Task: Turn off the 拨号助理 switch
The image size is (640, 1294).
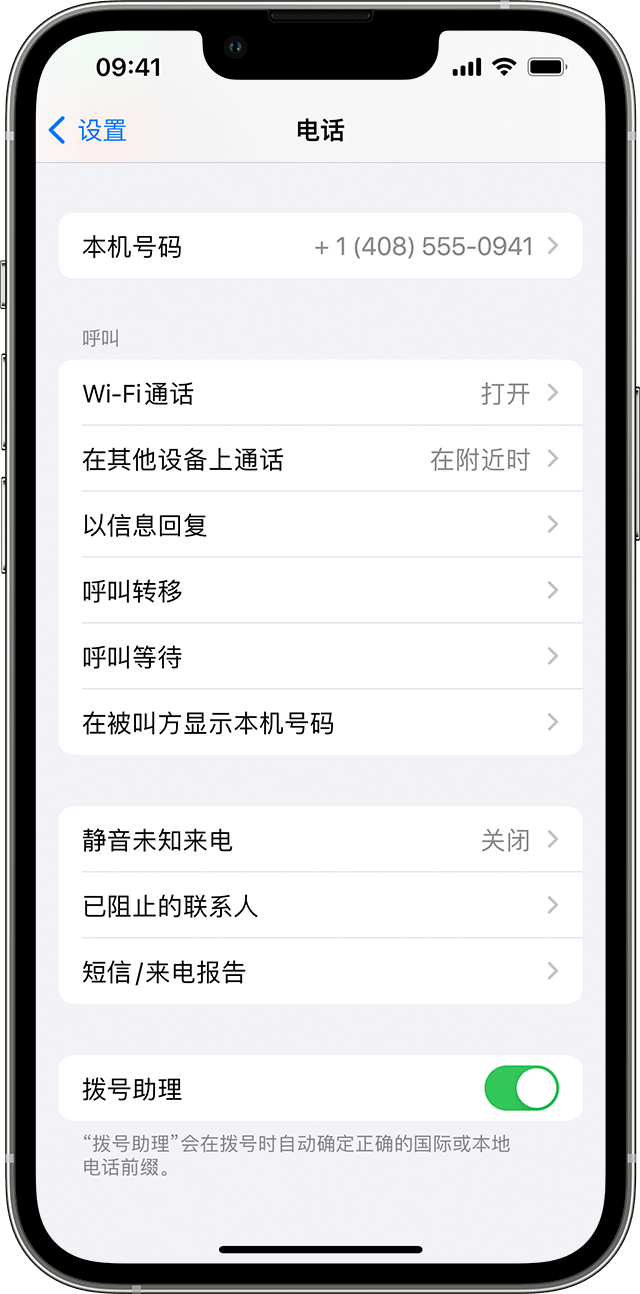Action: point(521,1088)
